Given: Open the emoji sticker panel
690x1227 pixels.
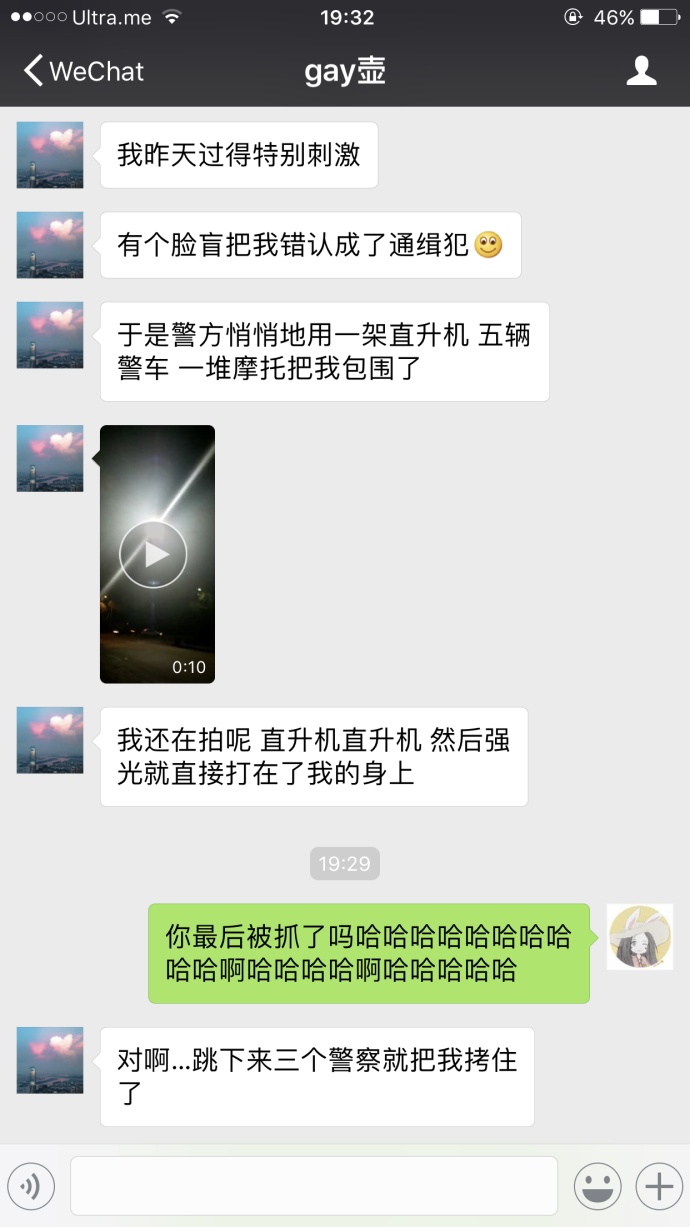Looking at the screenshot, I should pyautogui.click(x=597, y=1186).
